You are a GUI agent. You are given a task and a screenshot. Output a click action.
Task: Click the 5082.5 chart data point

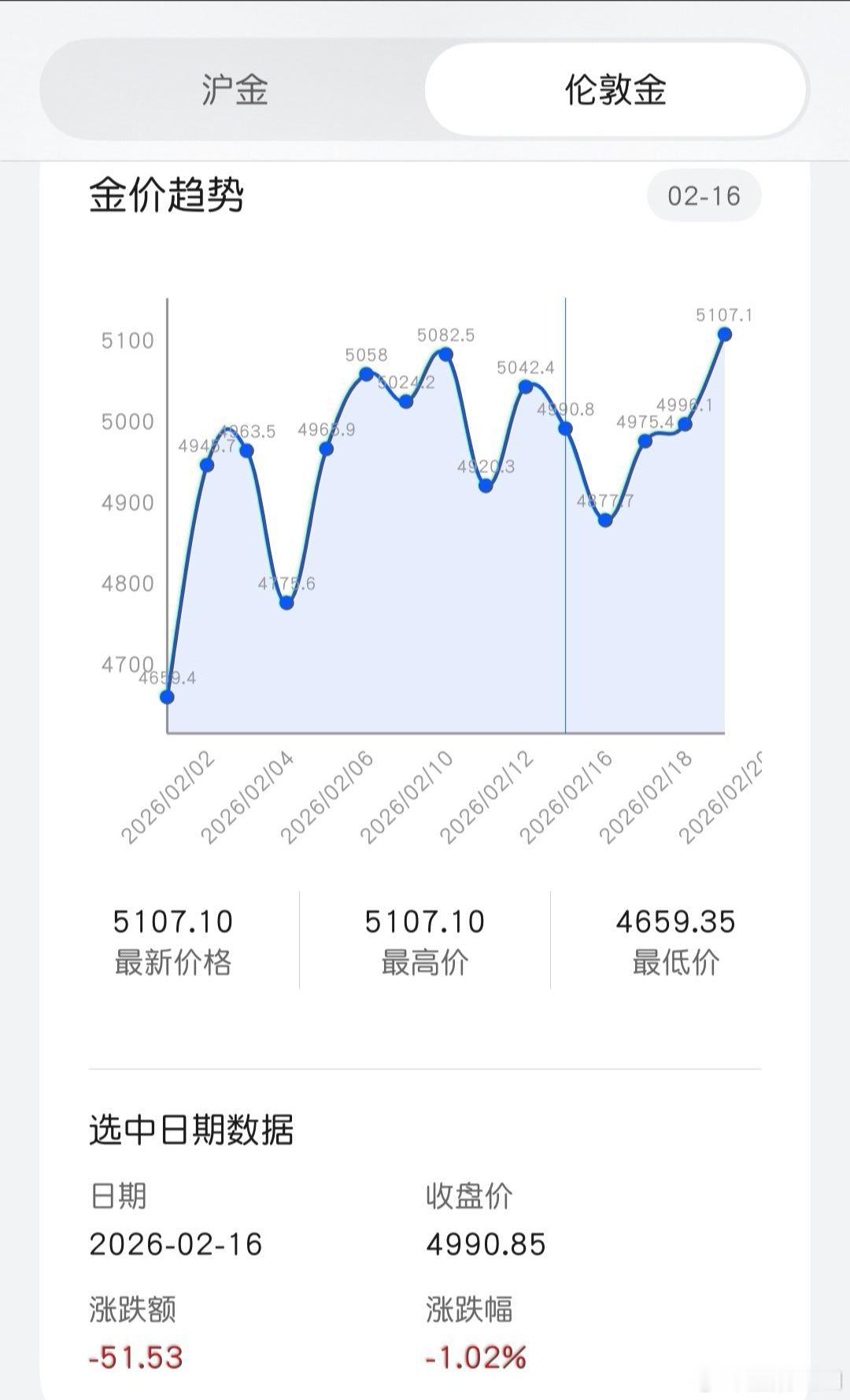coord(445,354)
